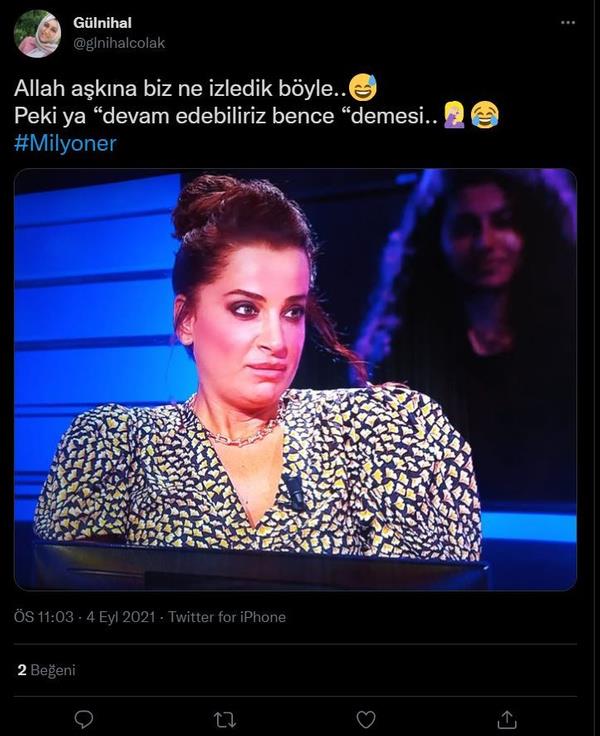Open the tweet's three-dot overflow menu
The height and width of the screenshot is (736, 600).
[568, 23]
